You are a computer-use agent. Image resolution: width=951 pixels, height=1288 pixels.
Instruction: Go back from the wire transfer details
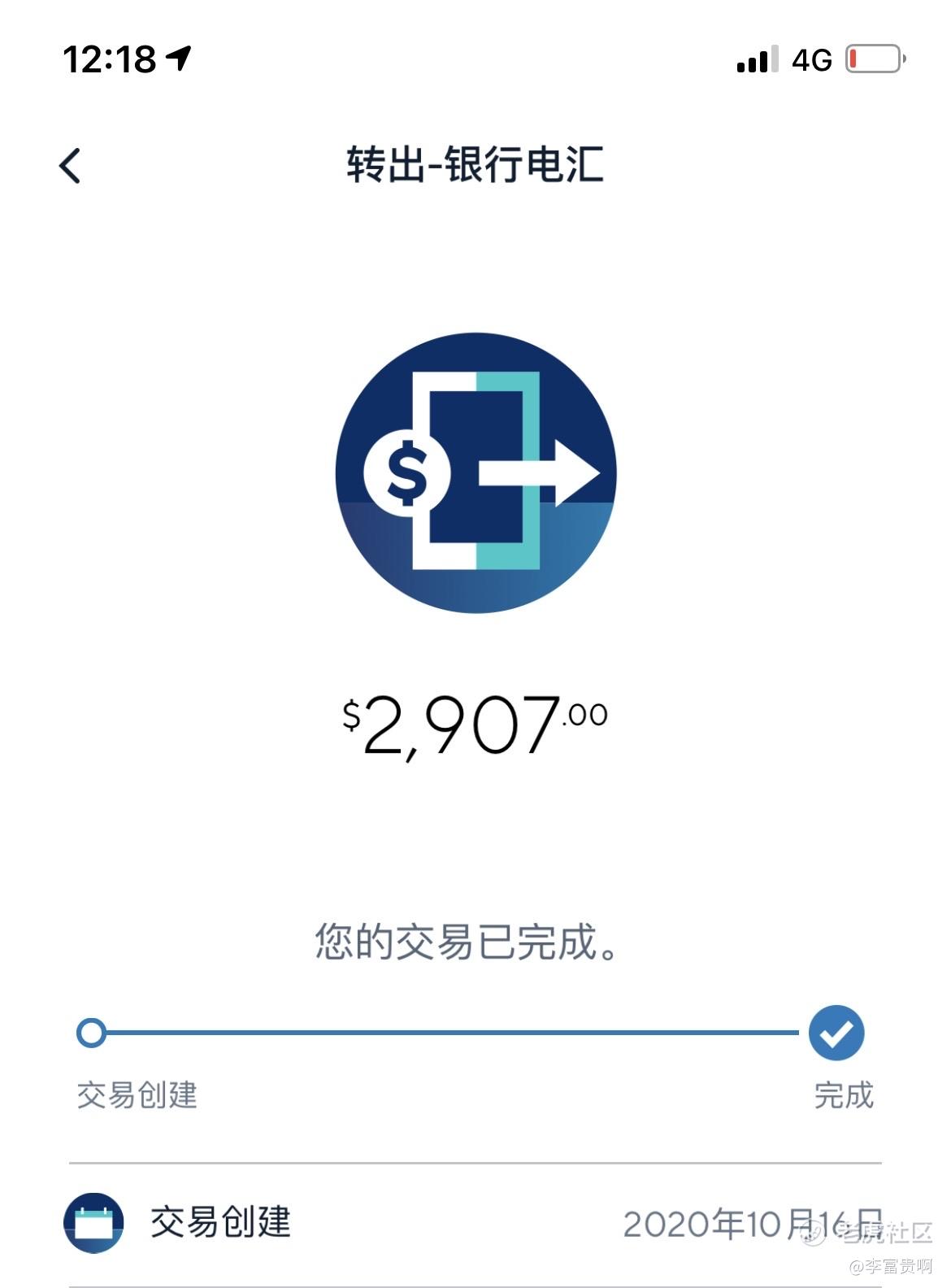pyautogui.click(x=71, y=166)
